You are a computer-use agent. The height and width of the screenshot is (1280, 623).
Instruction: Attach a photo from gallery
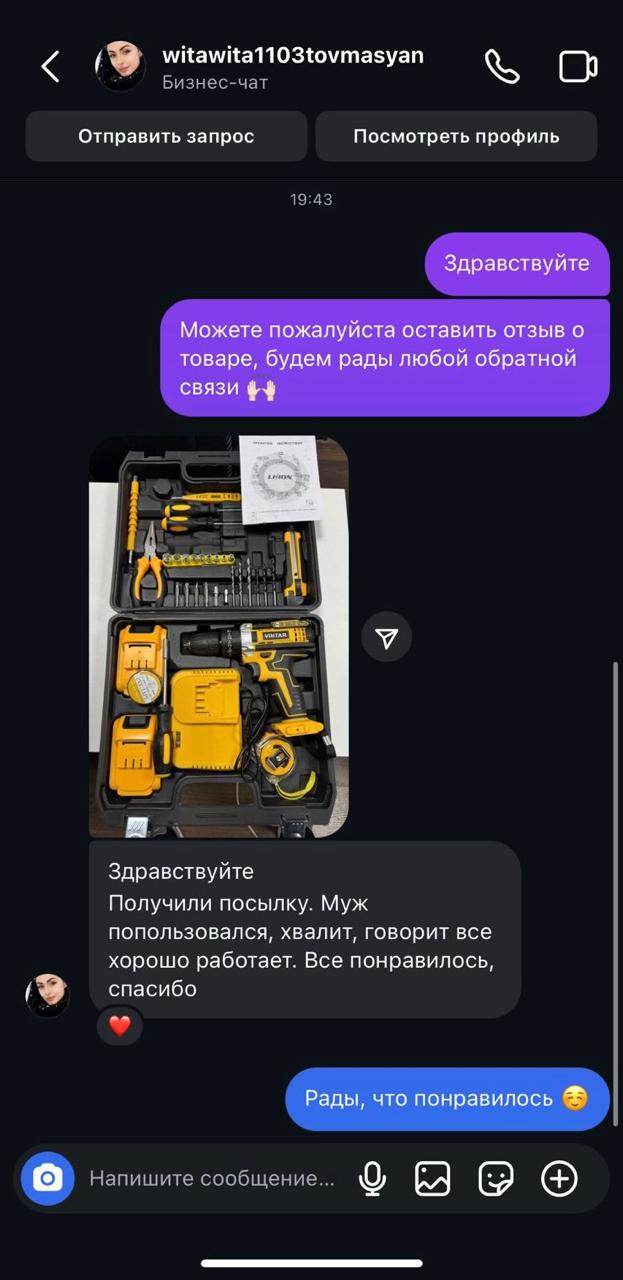pos(433,1179)
